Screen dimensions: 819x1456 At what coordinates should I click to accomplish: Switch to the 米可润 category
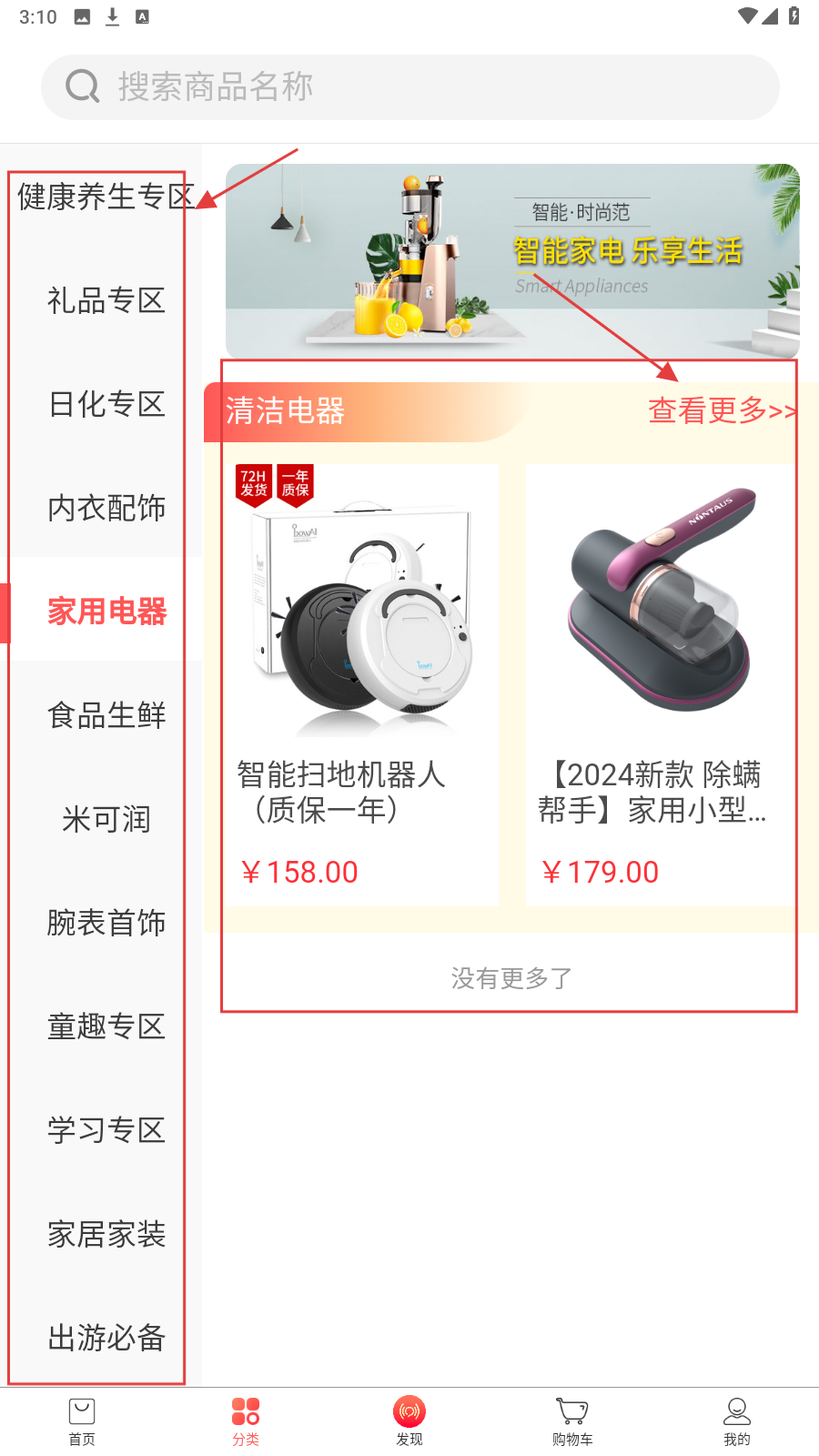point(106,819)
